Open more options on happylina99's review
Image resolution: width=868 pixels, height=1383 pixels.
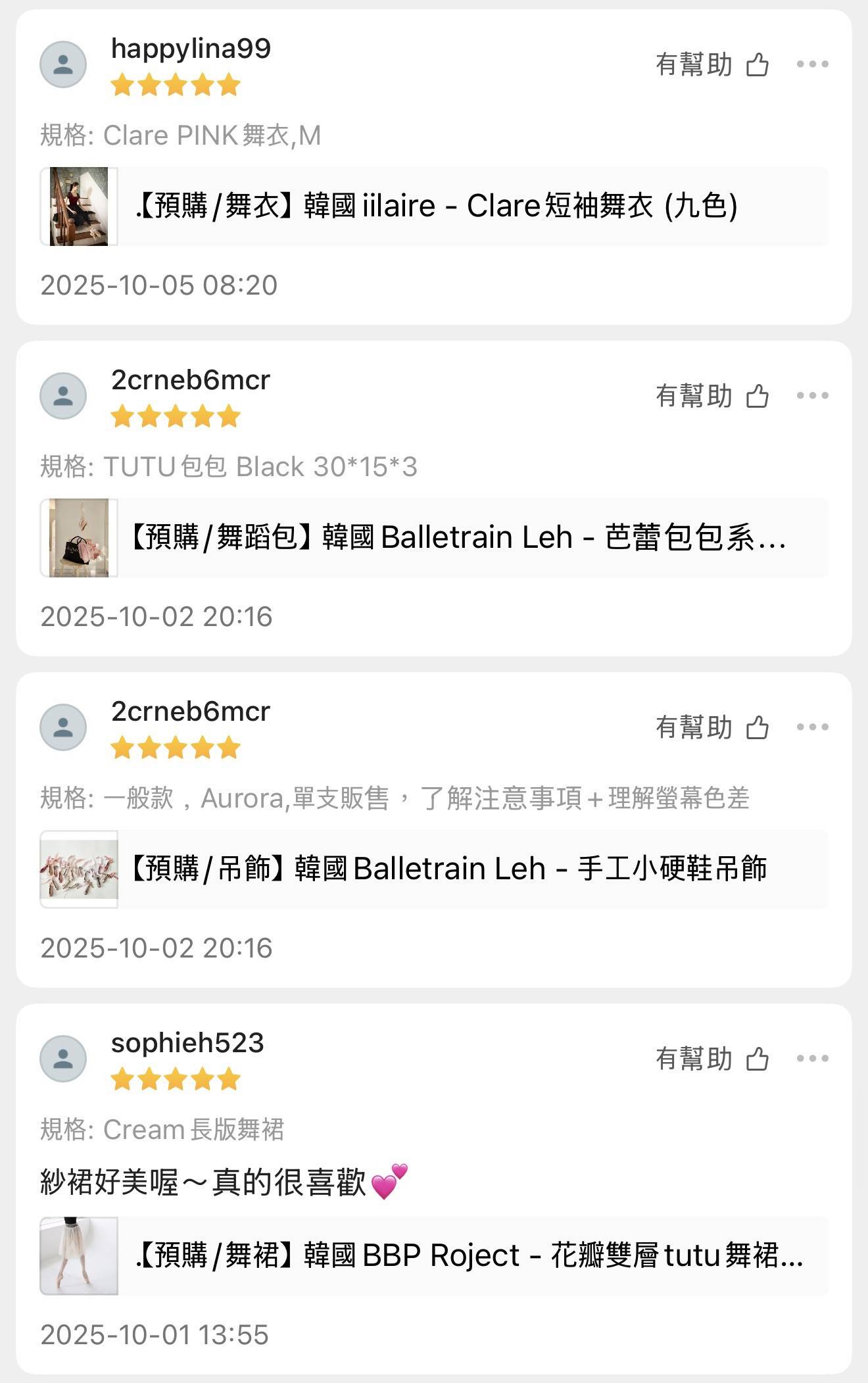click(812, 64)
